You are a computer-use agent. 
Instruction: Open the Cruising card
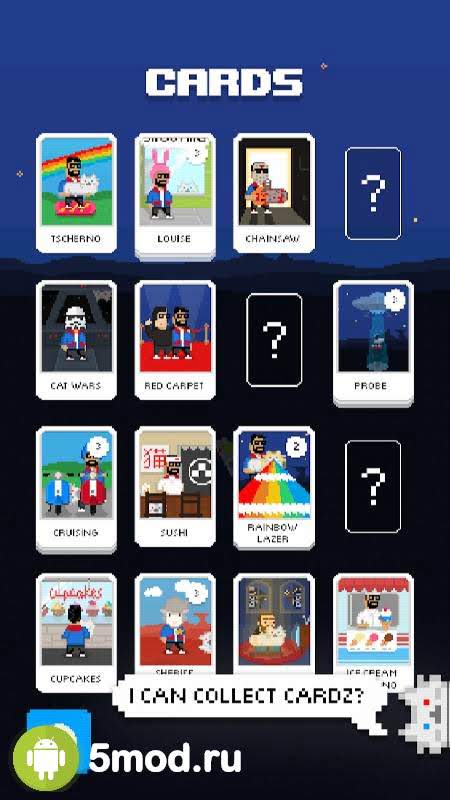click(77, 490)
